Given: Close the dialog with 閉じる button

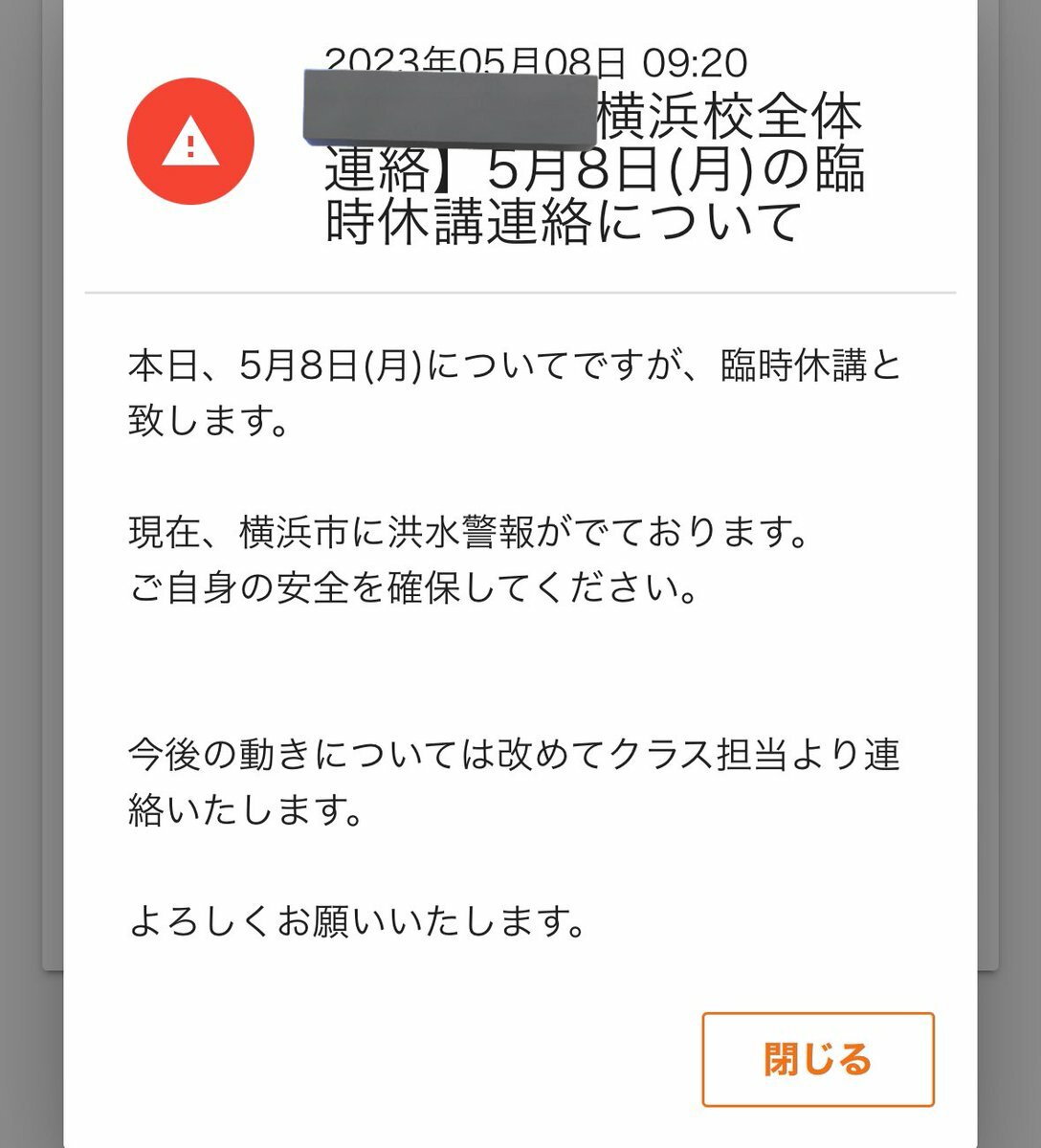Looking at the screenshot, I should tap(818, 1060).
